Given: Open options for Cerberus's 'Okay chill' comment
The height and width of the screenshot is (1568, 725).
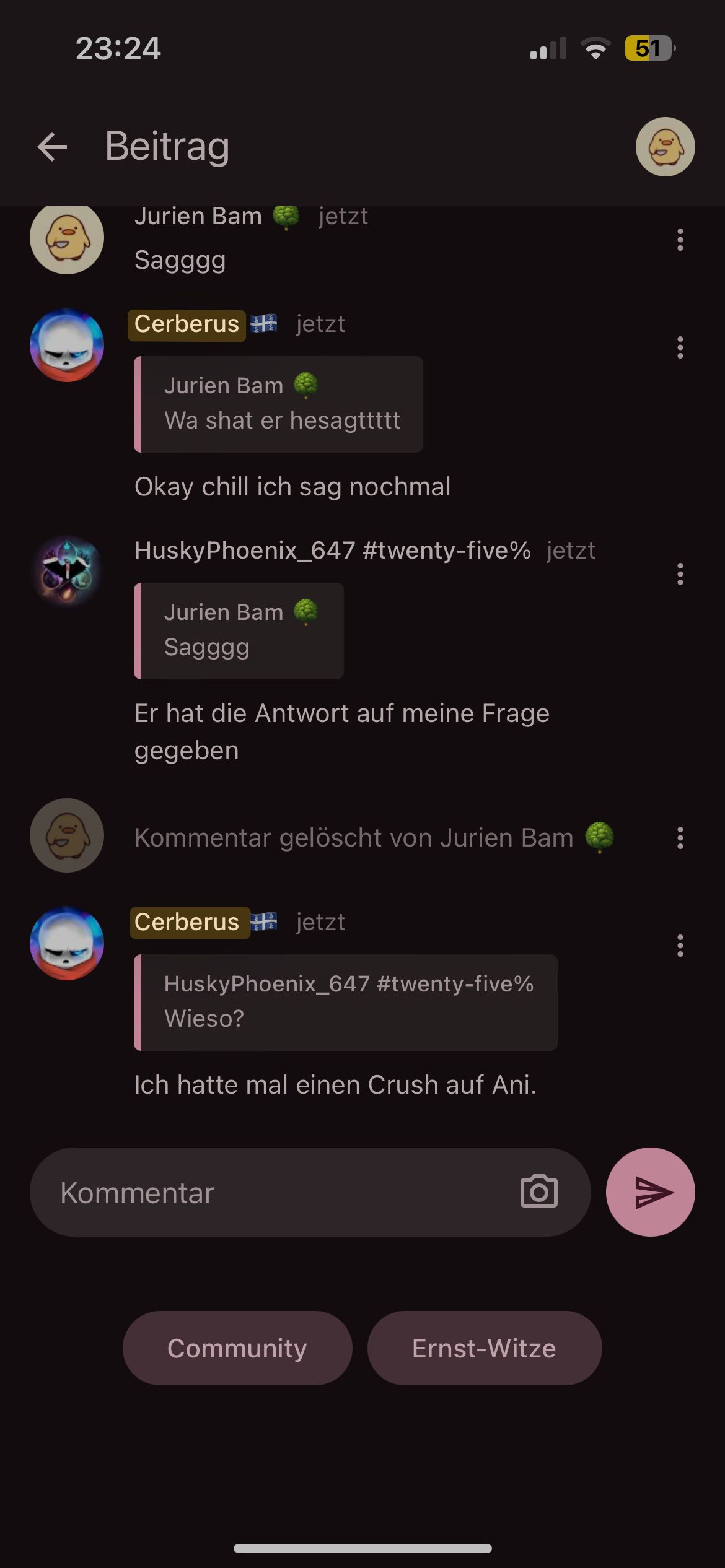Looking at the screenshot, I should pyautogui.click(x=680, y=347).
